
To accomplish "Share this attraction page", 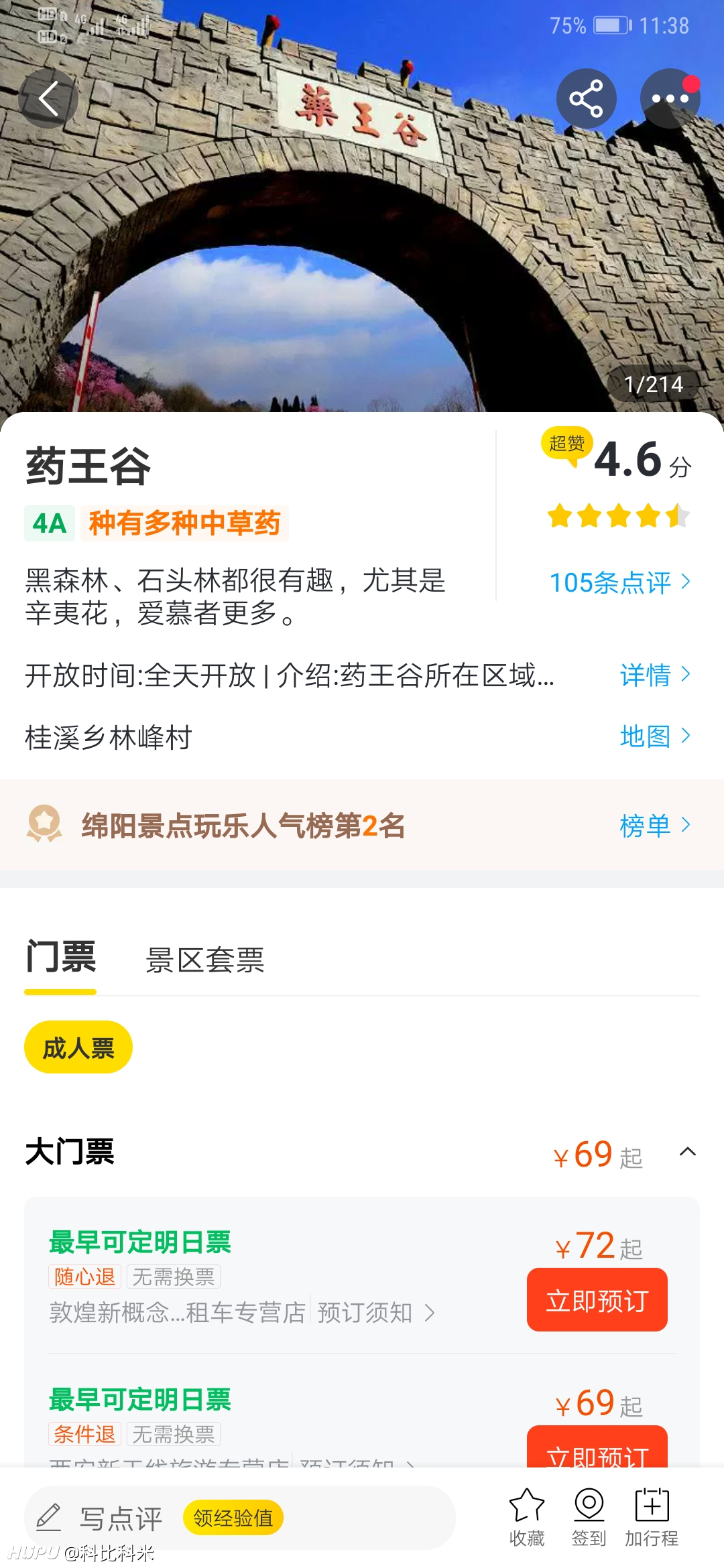I will (x=587, y=99).
